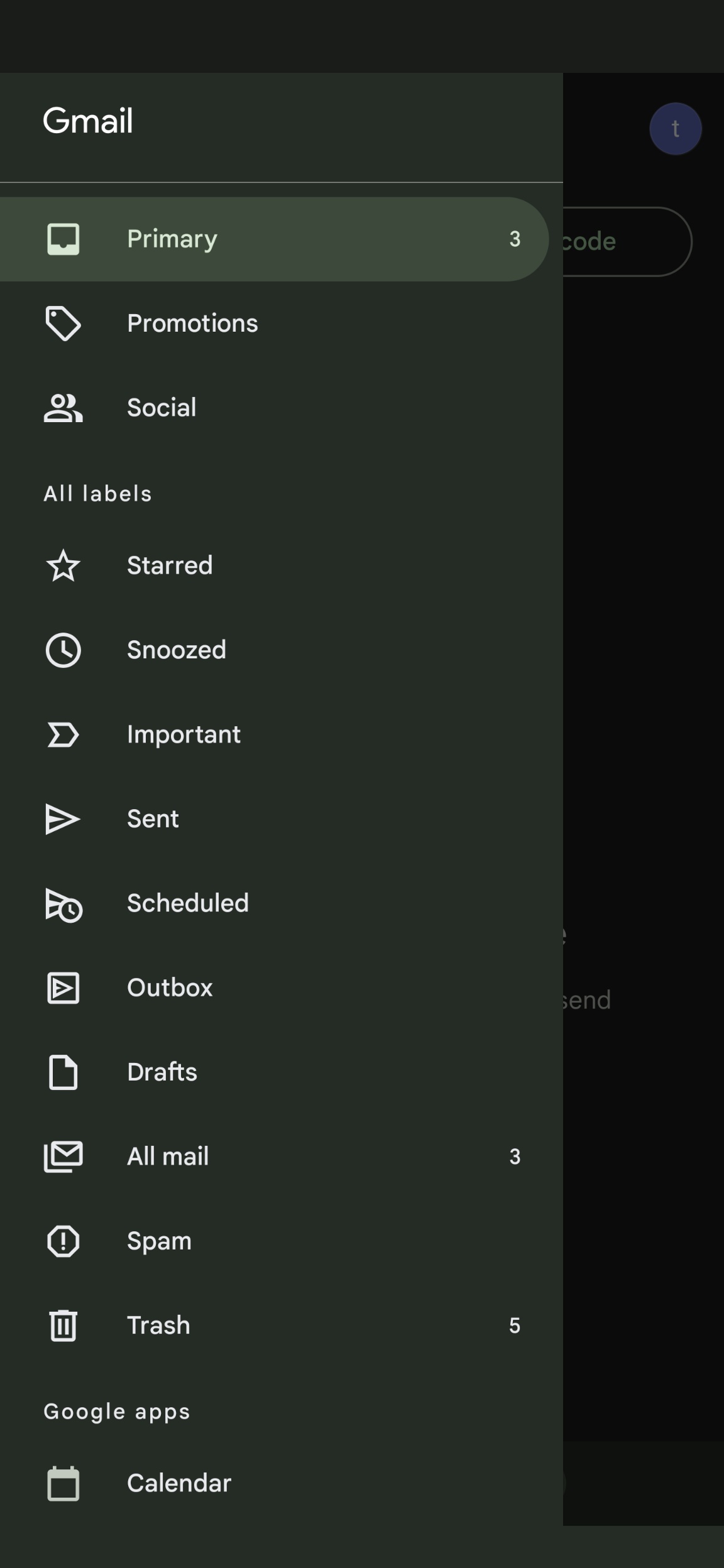Viewport: 724px width, 1568px height.
Task: Go to the Promotions category
Action: pos(274,324)
